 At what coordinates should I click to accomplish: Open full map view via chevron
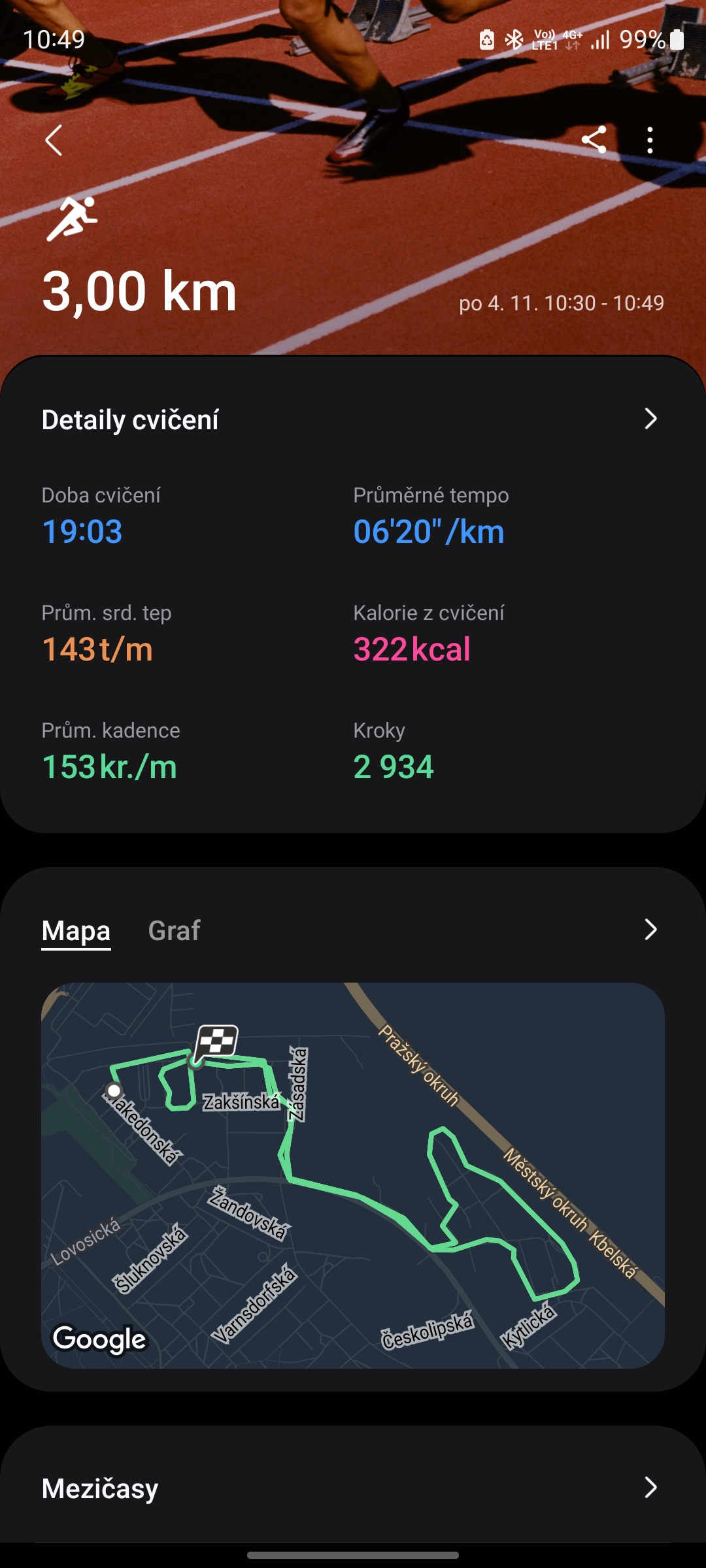[x=650, y=929]
